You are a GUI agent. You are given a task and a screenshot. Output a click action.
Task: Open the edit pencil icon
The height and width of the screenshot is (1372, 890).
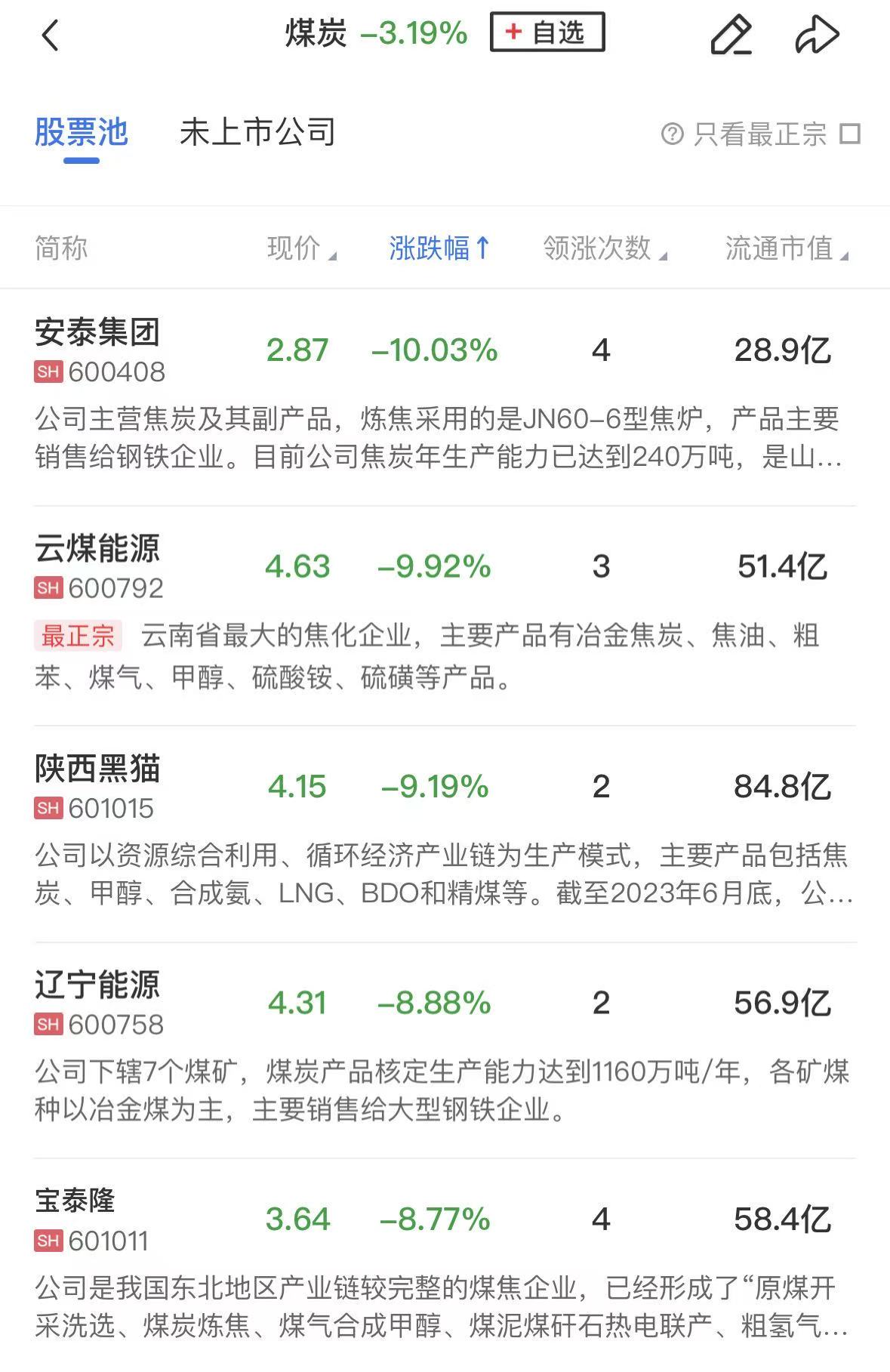coord(731,35)
